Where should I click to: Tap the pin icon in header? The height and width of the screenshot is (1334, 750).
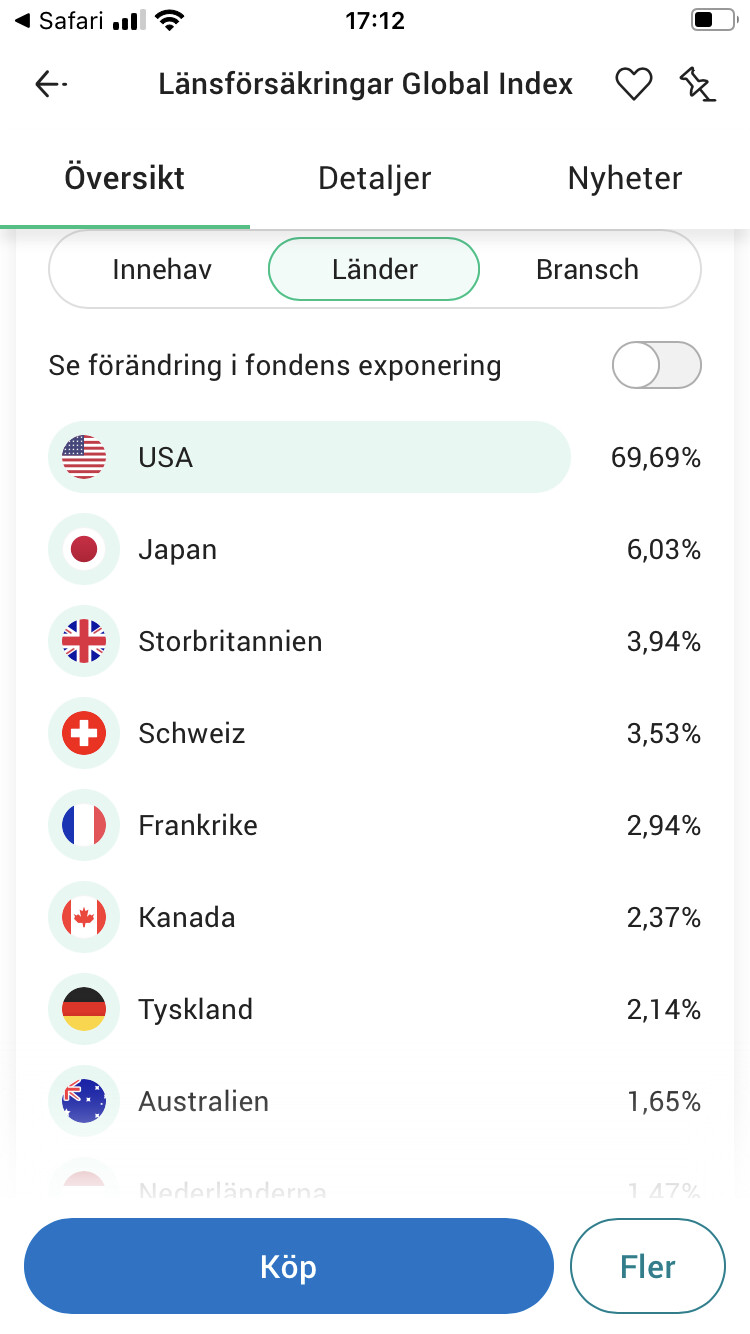pyautogui.click(x=697, y=85)
